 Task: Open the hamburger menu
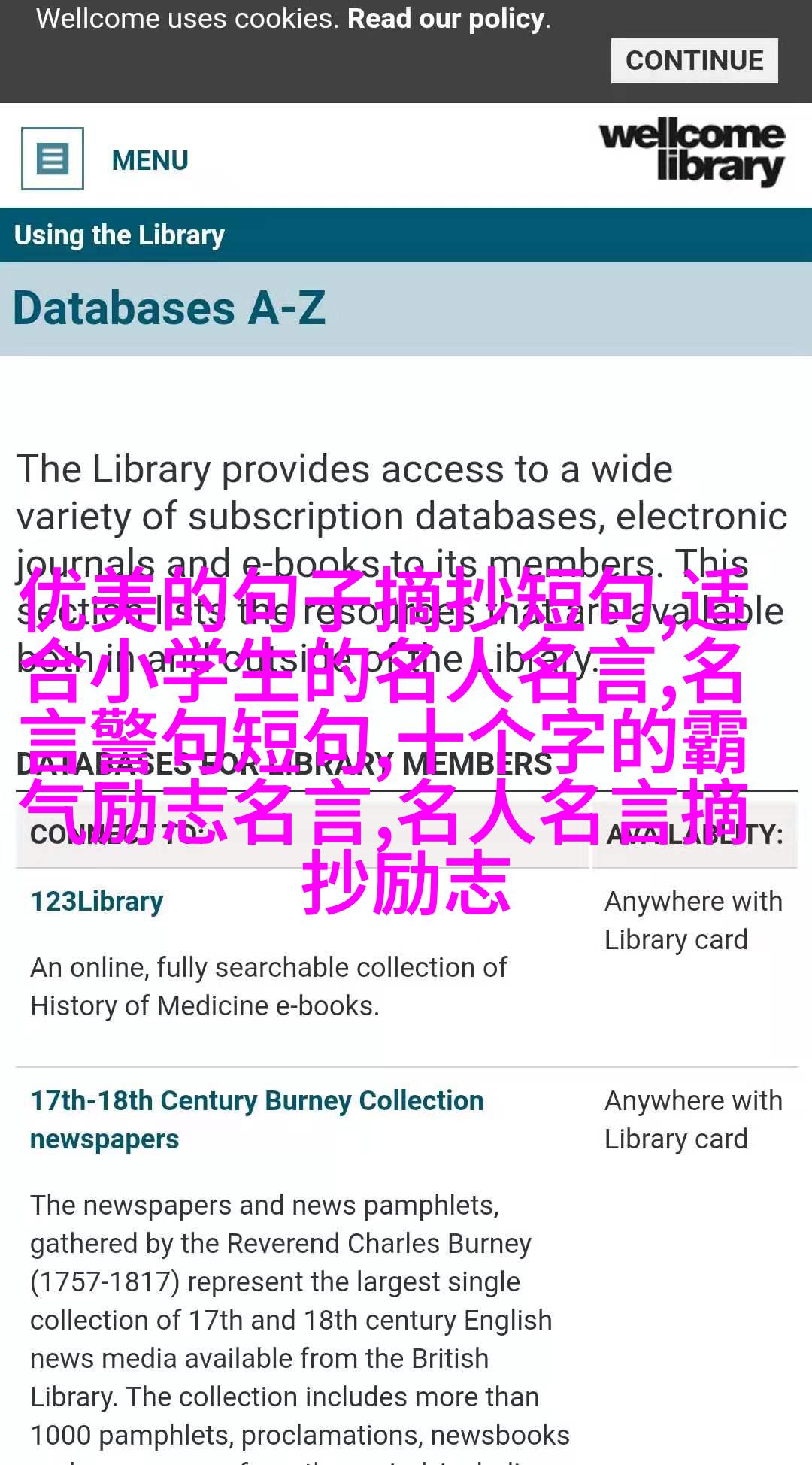pyautogui.click(x=53, y=159)
